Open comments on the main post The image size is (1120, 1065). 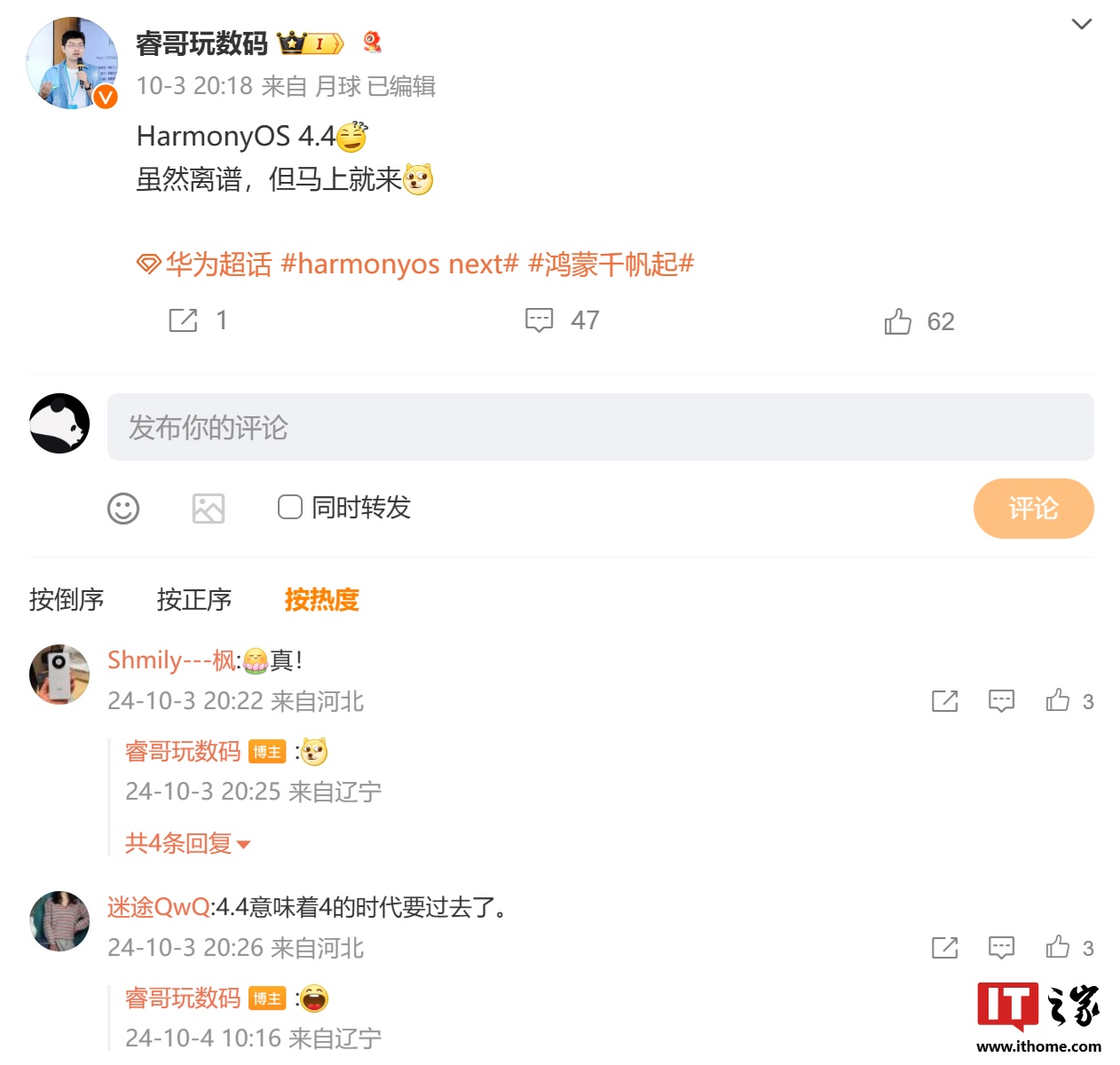click(540, 320)
